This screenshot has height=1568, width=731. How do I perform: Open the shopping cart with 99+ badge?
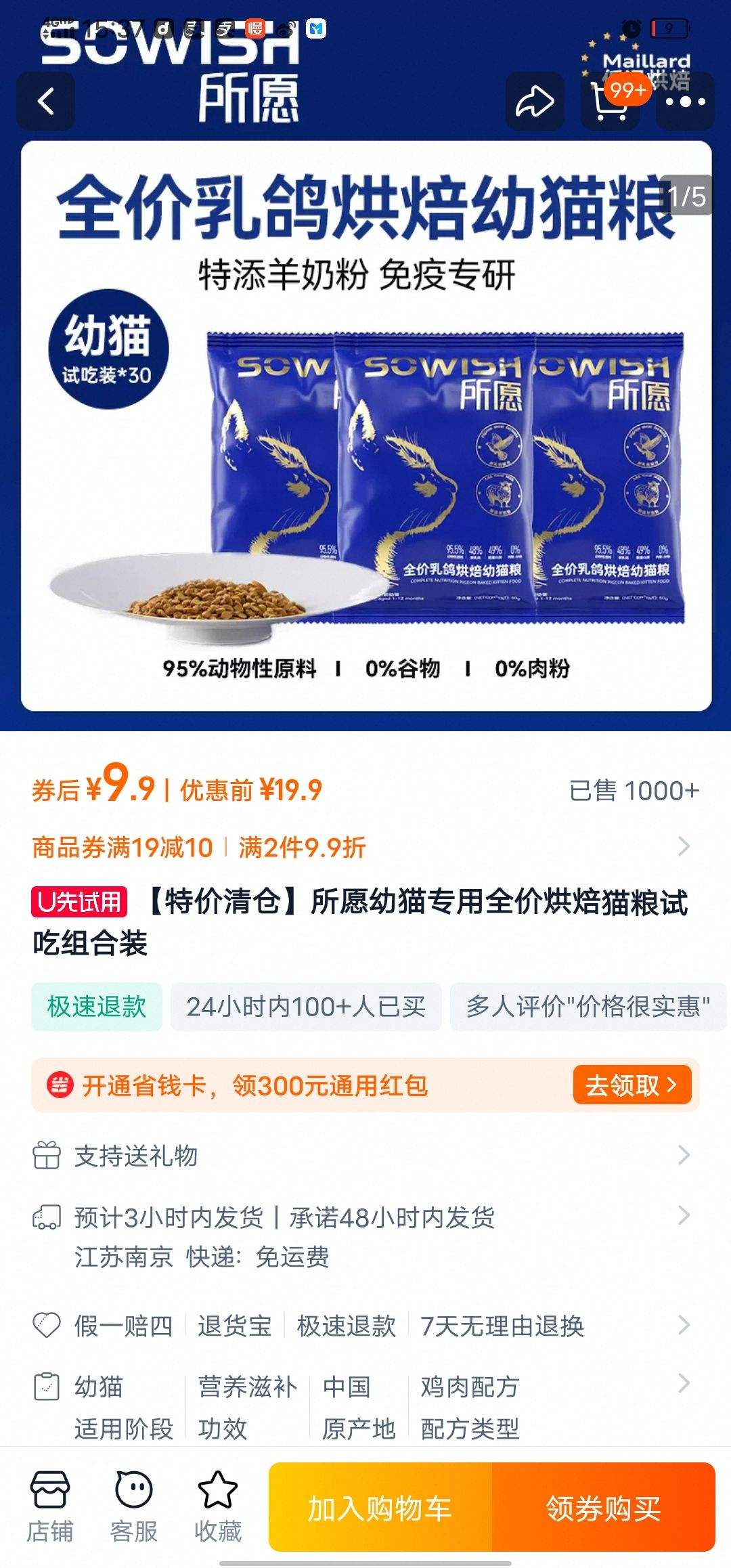610,102
